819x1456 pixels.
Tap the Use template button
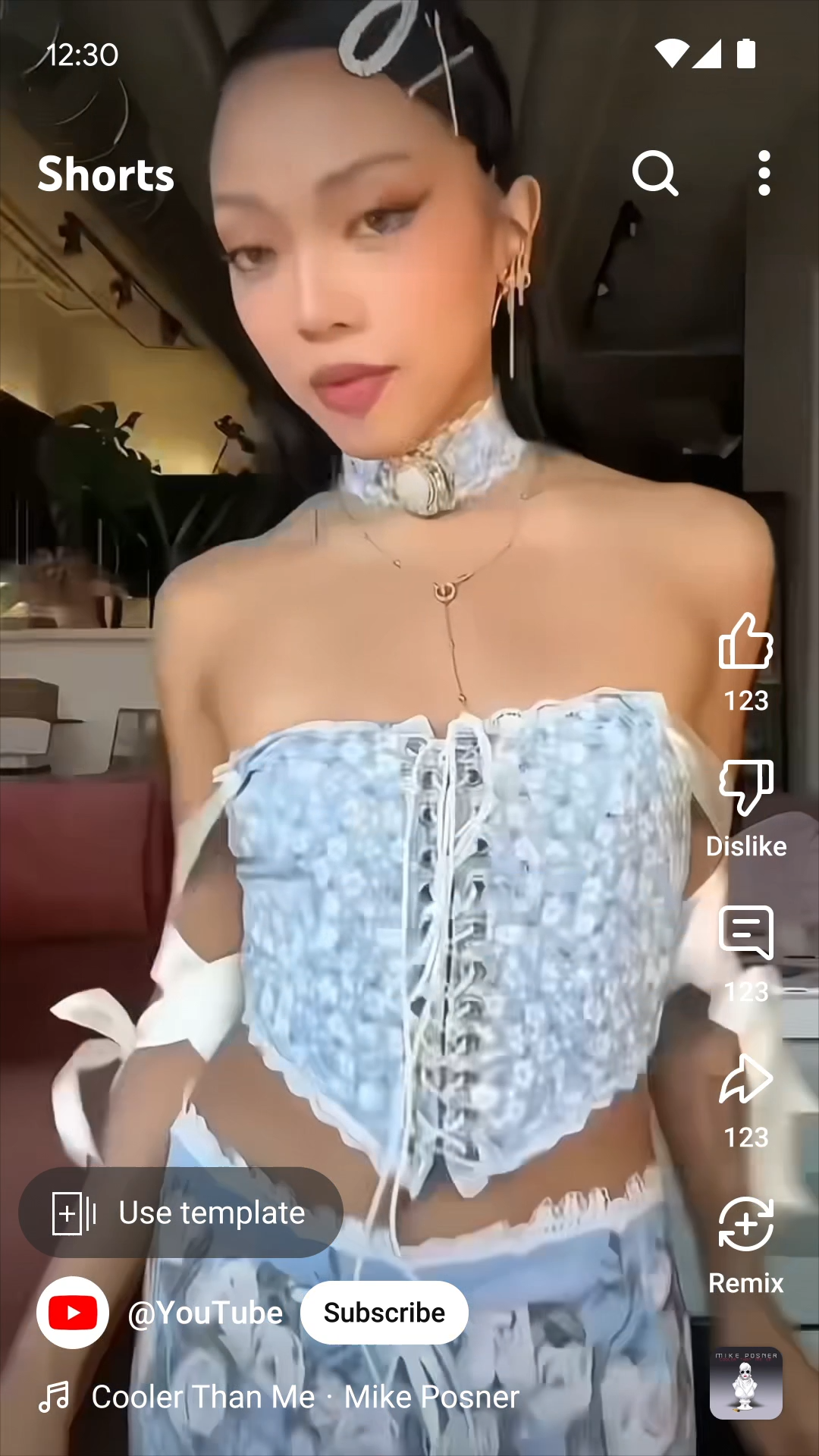181,1213
